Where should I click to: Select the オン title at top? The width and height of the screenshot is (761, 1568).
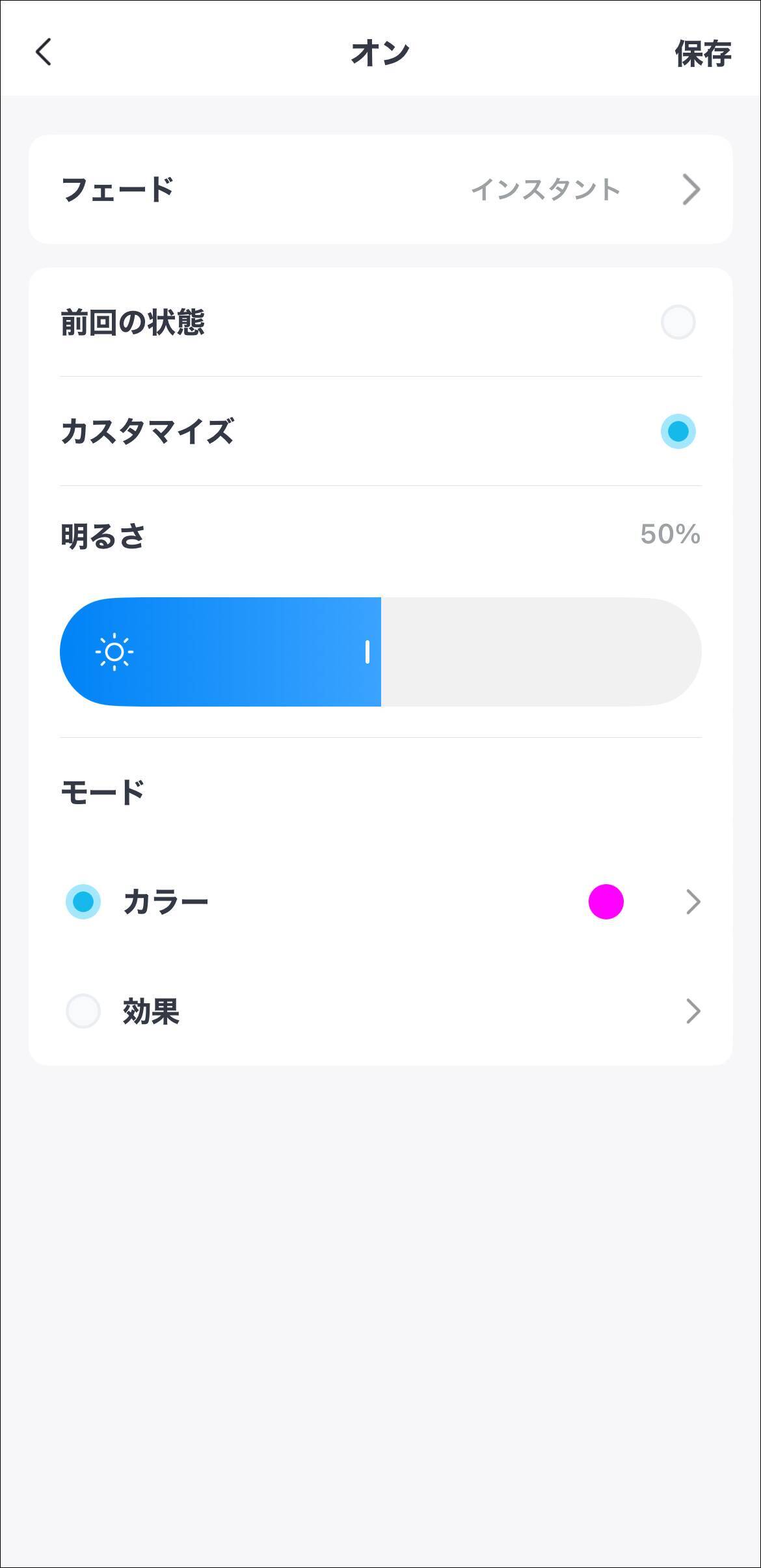tap(380, 53)
